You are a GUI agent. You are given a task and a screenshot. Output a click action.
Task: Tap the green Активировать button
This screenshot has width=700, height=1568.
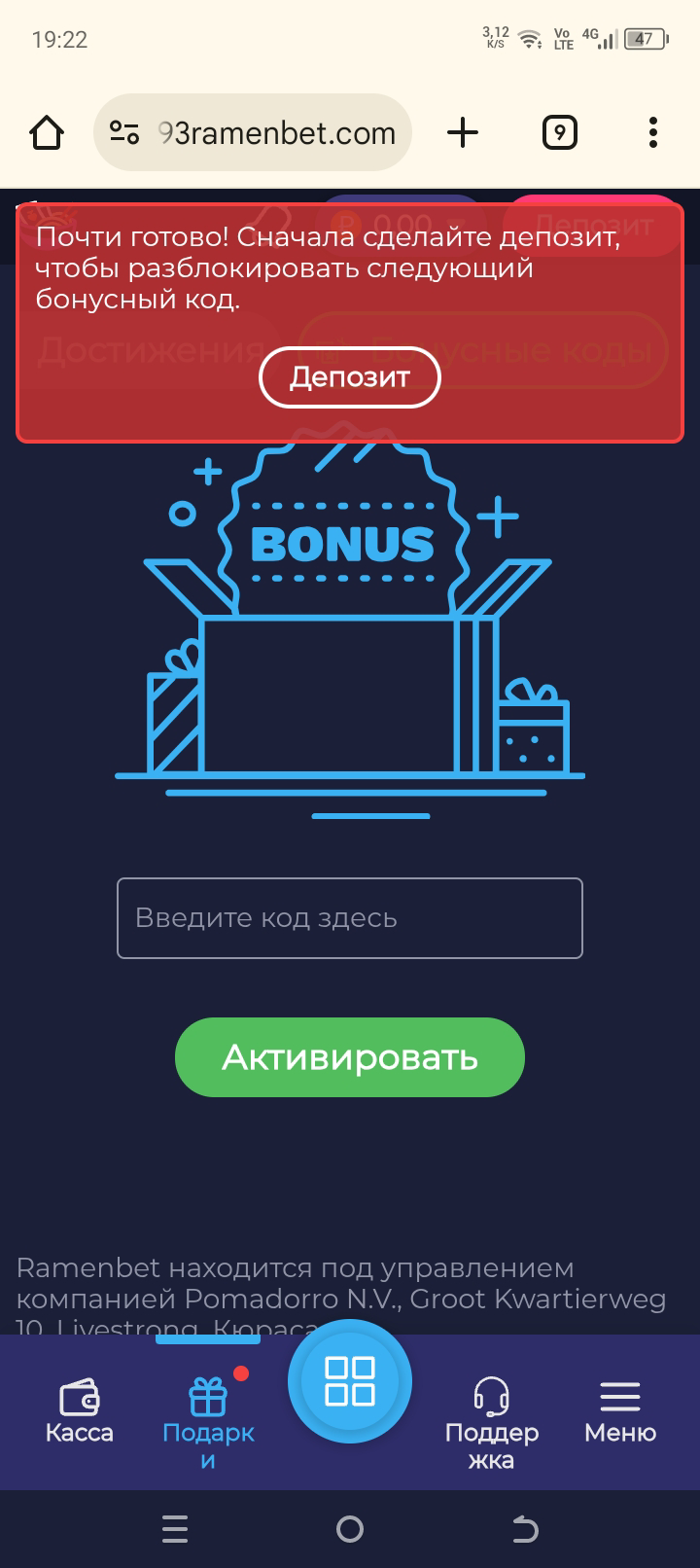(x=349, y=1057)
